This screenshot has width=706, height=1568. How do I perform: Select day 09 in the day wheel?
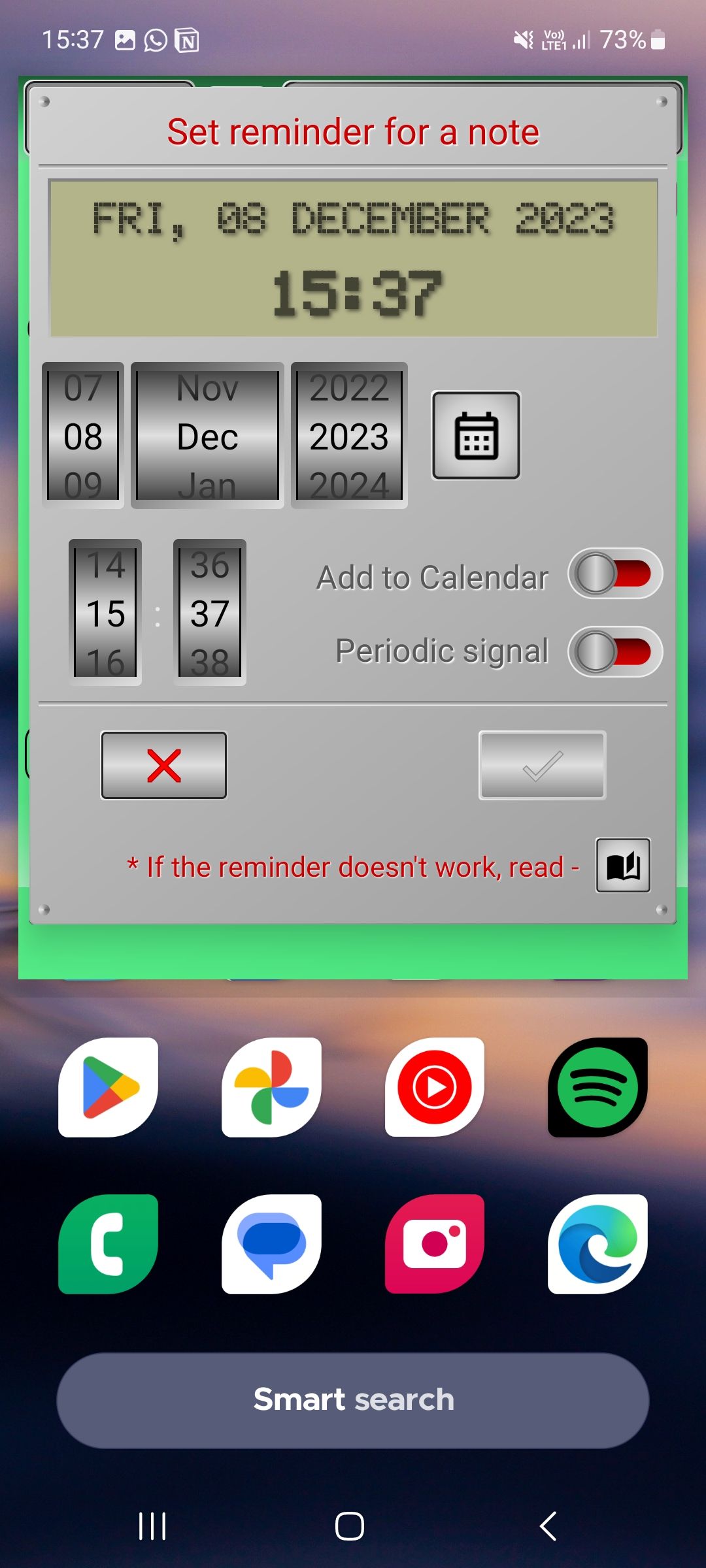point(83,485)
